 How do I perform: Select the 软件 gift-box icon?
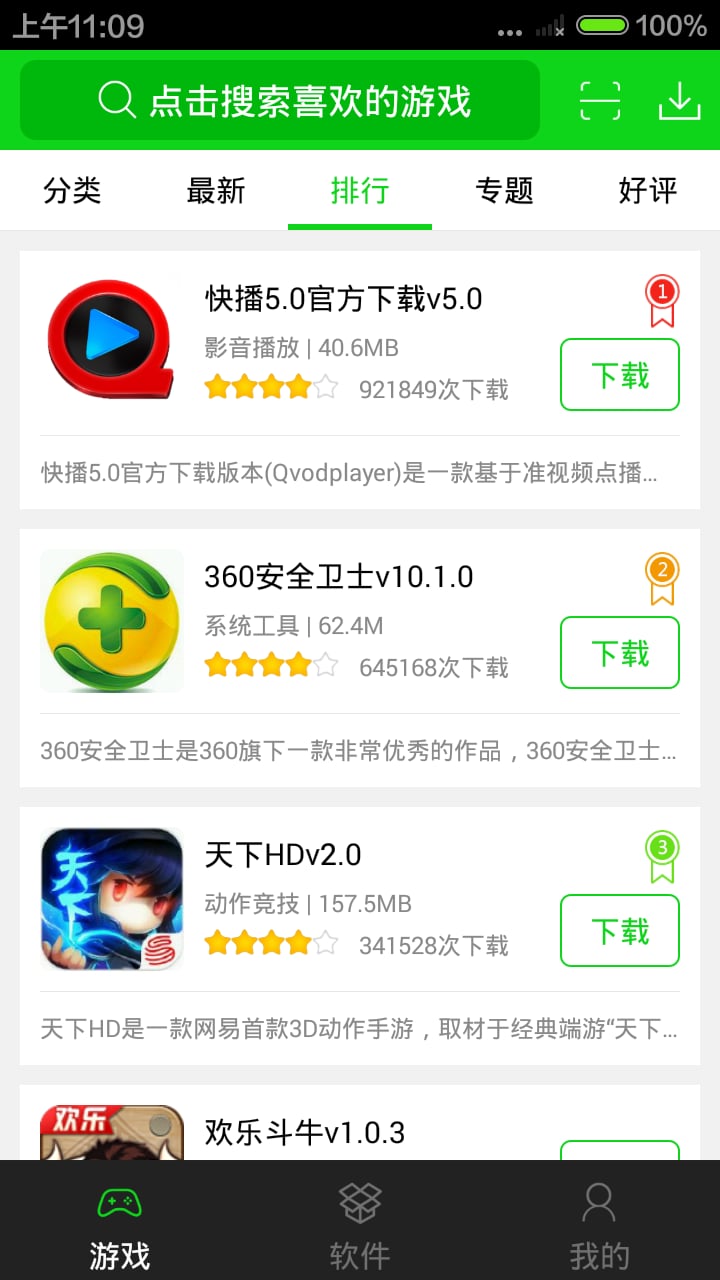click(x=359, y=1205)
